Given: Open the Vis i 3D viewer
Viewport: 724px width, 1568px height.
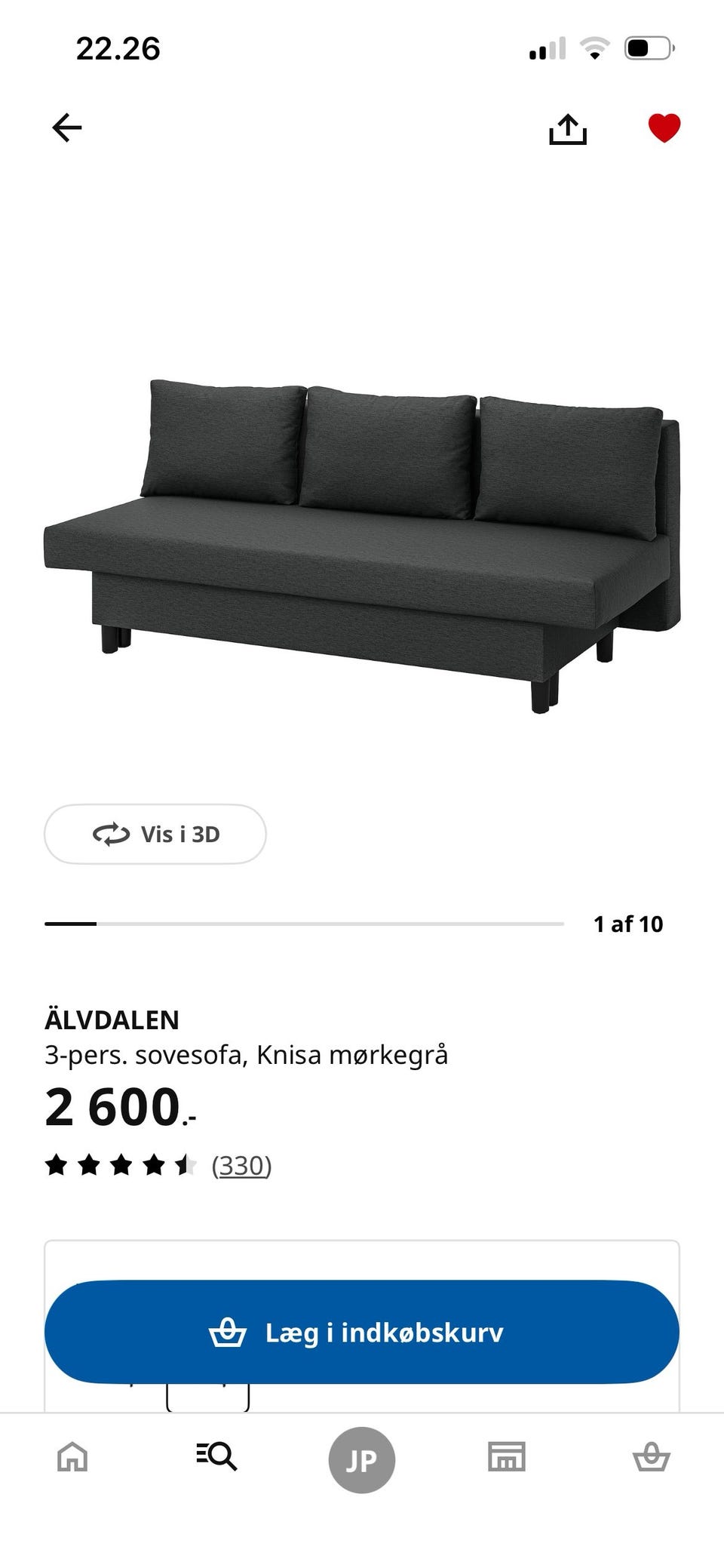Looking at the screenshot, I should [155, 834].
